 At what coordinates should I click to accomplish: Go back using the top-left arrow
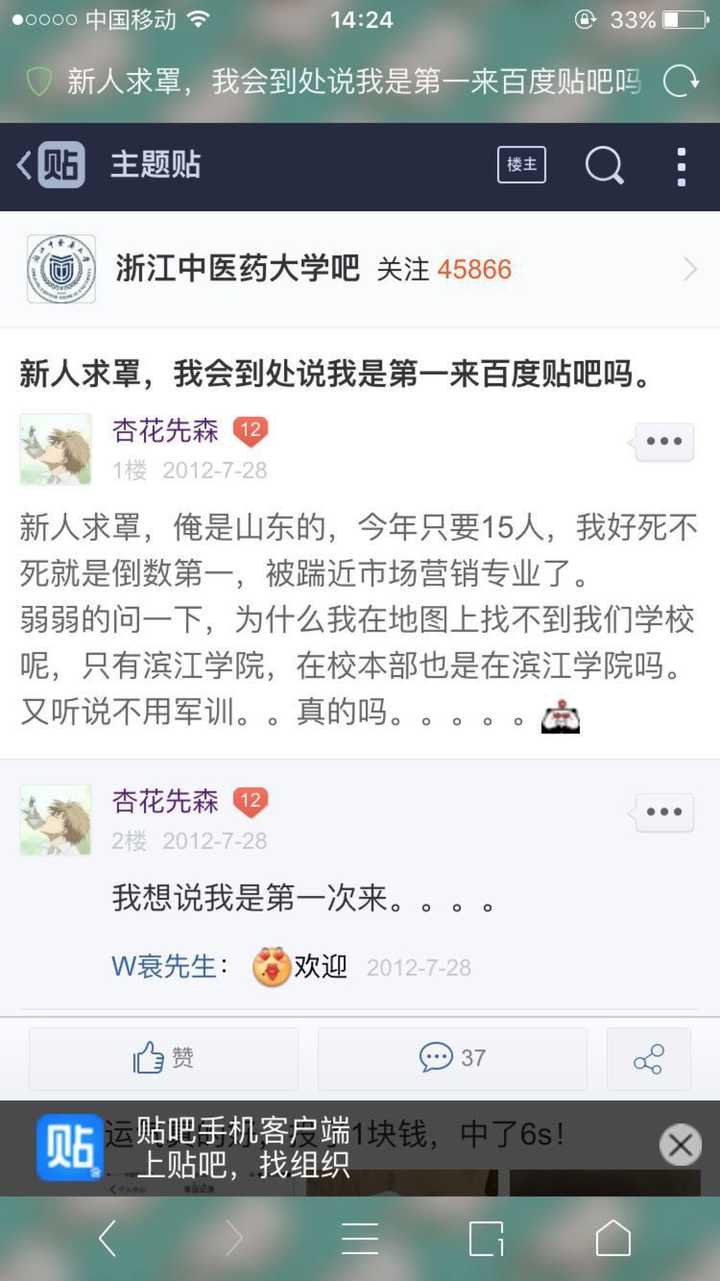coord(24,165)
